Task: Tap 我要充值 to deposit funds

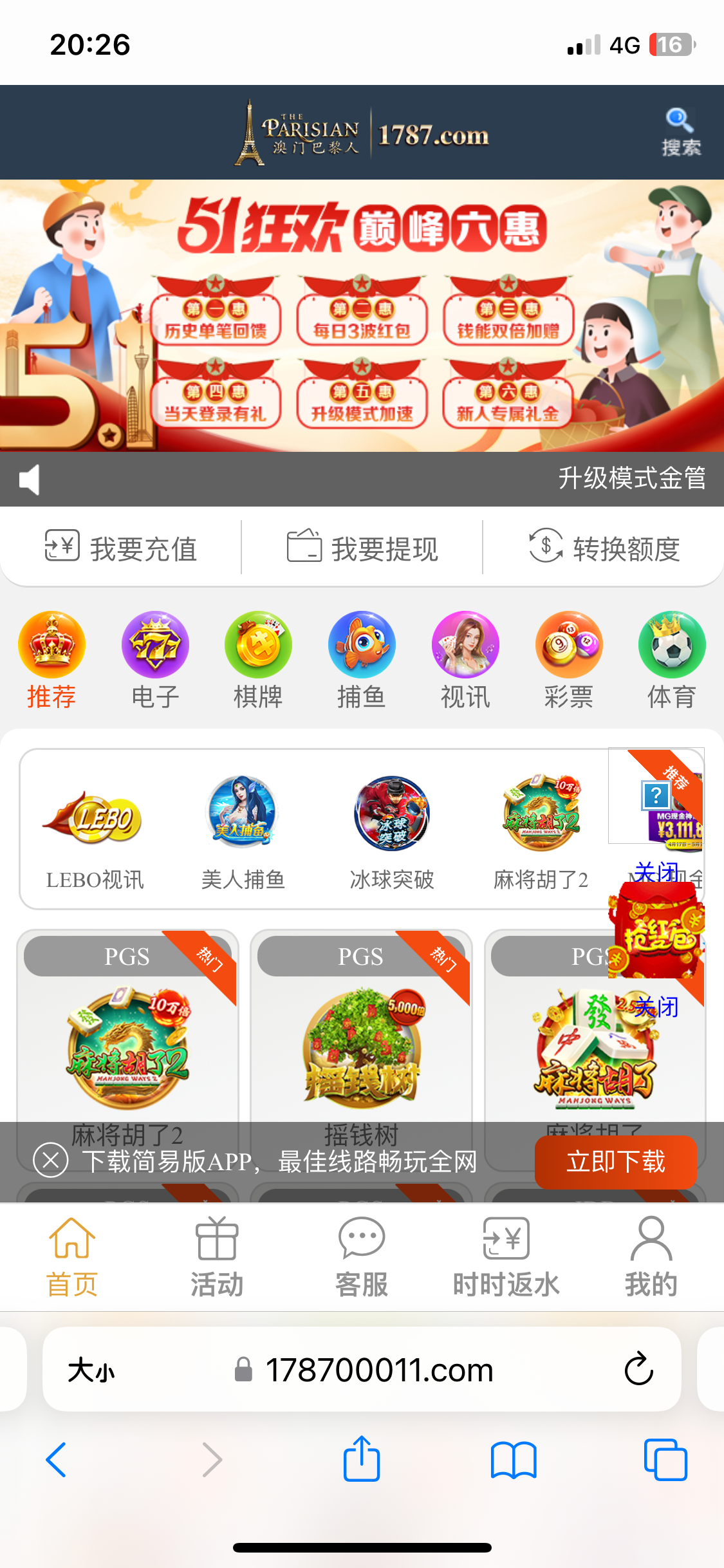Action: click(121, 548)
